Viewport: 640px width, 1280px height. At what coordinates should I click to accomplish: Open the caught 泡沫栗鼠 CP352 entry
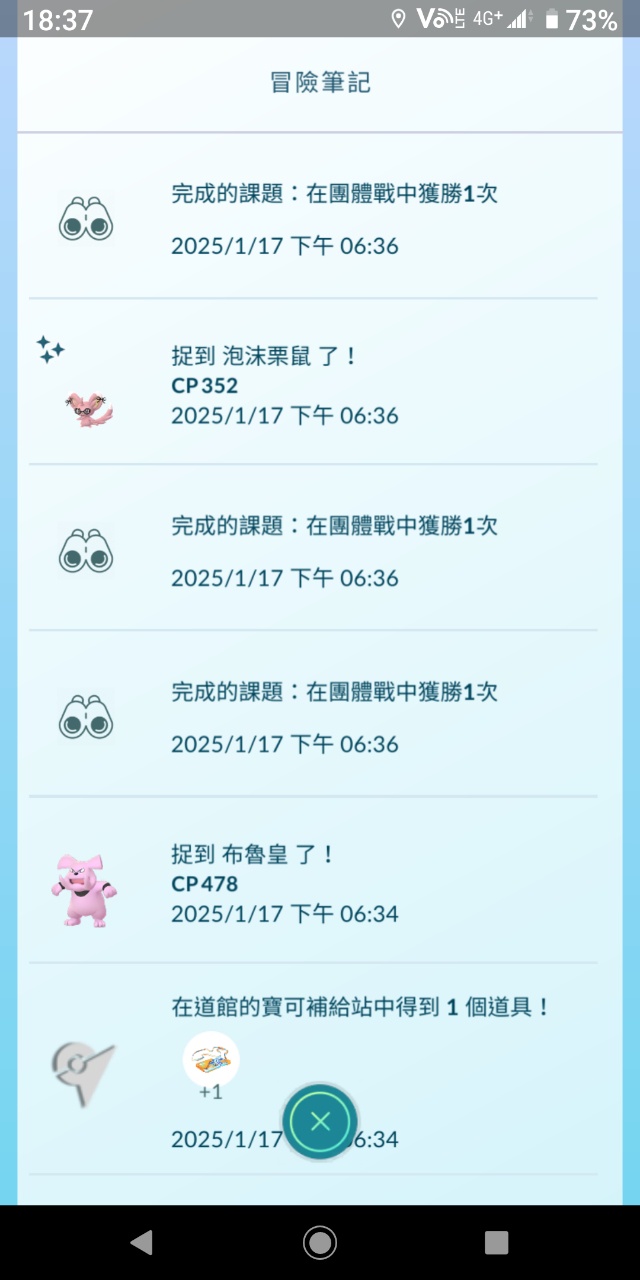coord(312,385)
